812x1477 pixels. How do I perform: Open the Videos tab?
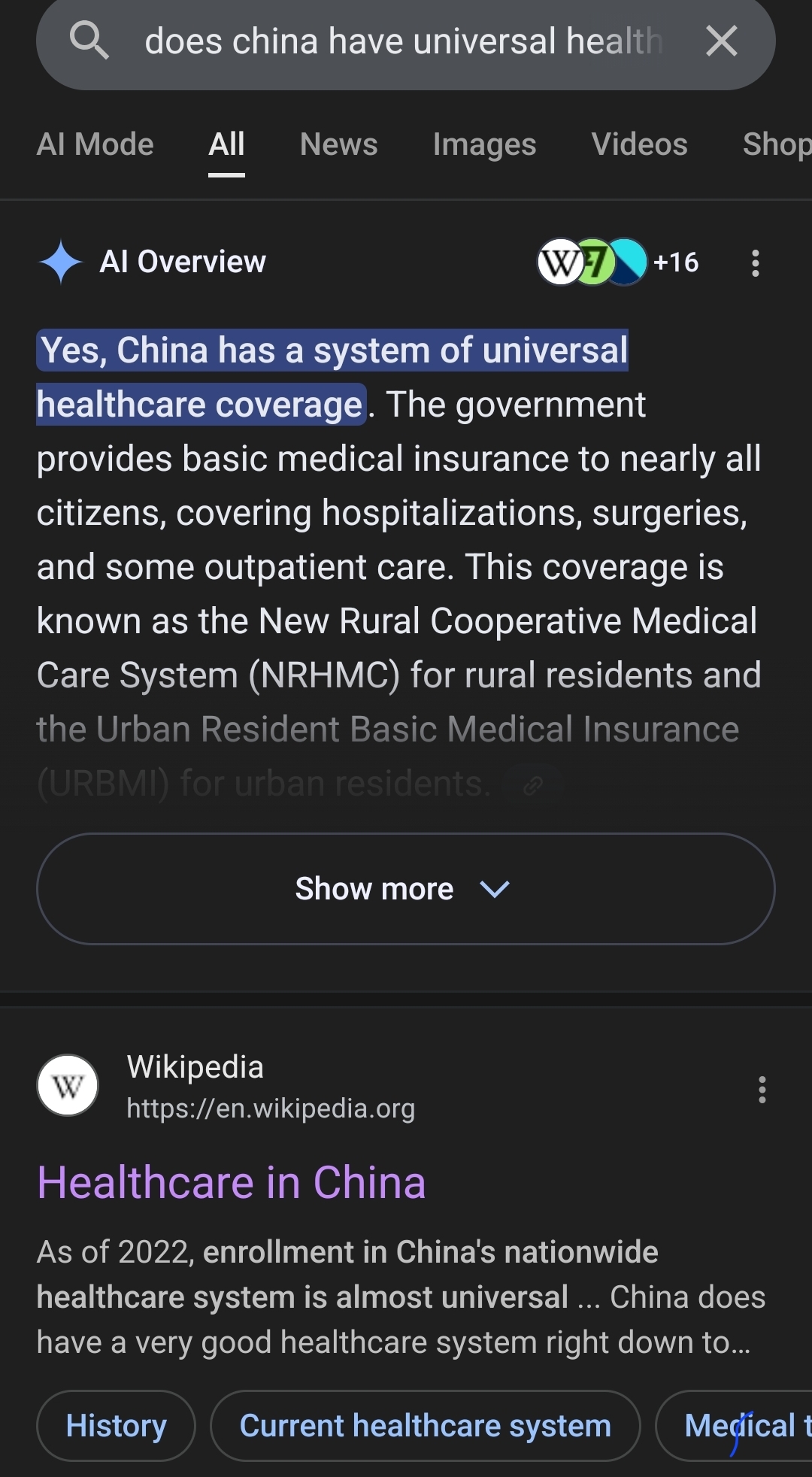[x=639, y=144]
